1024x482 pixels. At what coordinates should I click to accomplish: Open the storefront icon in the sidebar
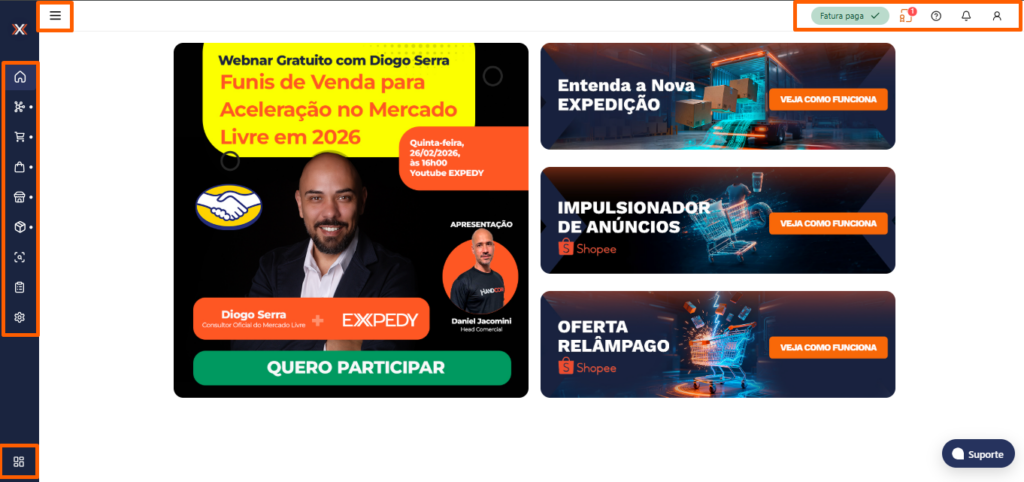click(20, 197)
